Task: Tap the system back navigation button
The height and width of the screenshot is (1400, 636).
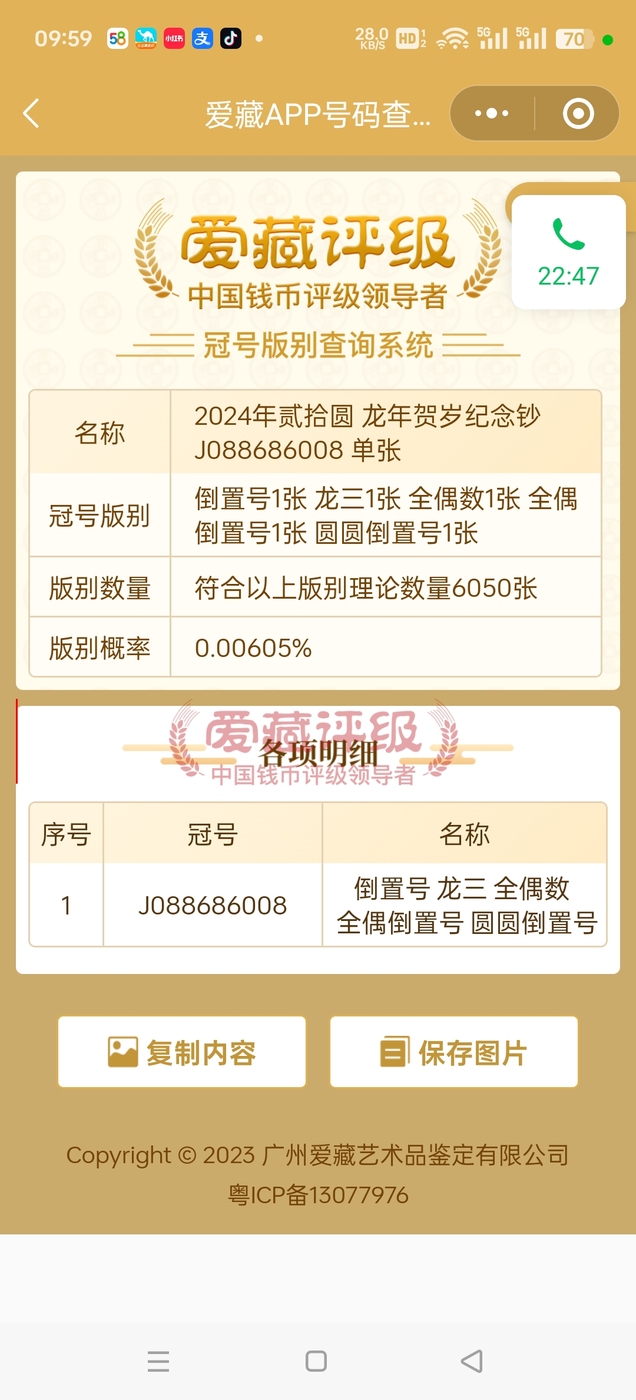Action: click(472, 1361)
